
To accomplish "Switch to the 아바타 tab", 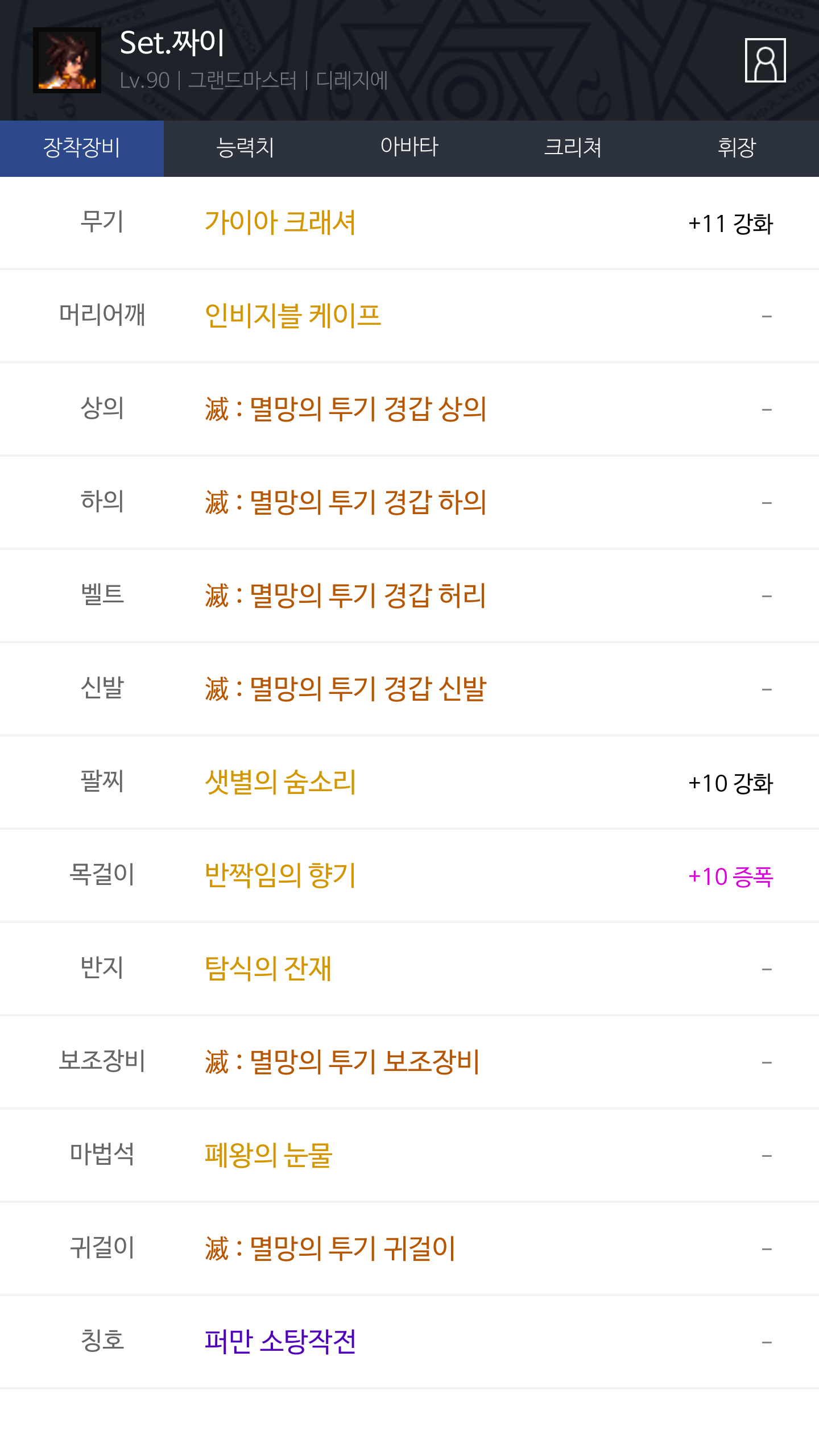I will pyautogui.click(x=409, y=148).
